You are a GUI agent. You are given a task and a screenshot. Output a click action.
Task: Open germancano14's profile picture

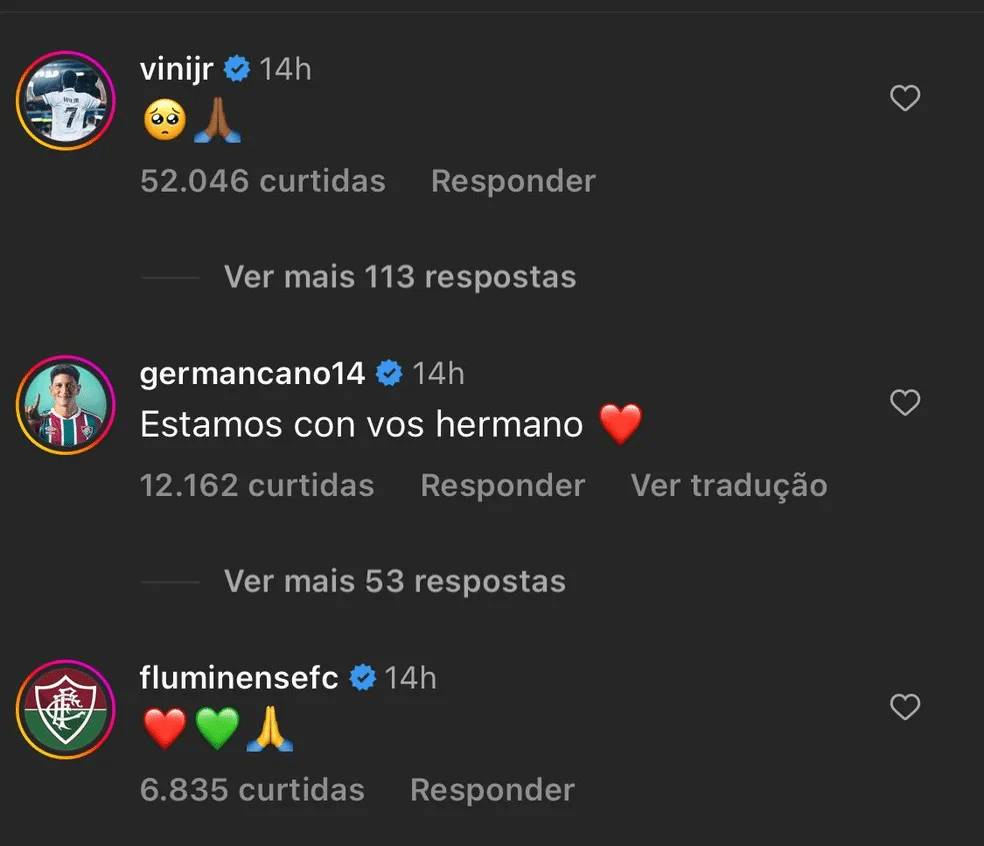pos(66,405)
